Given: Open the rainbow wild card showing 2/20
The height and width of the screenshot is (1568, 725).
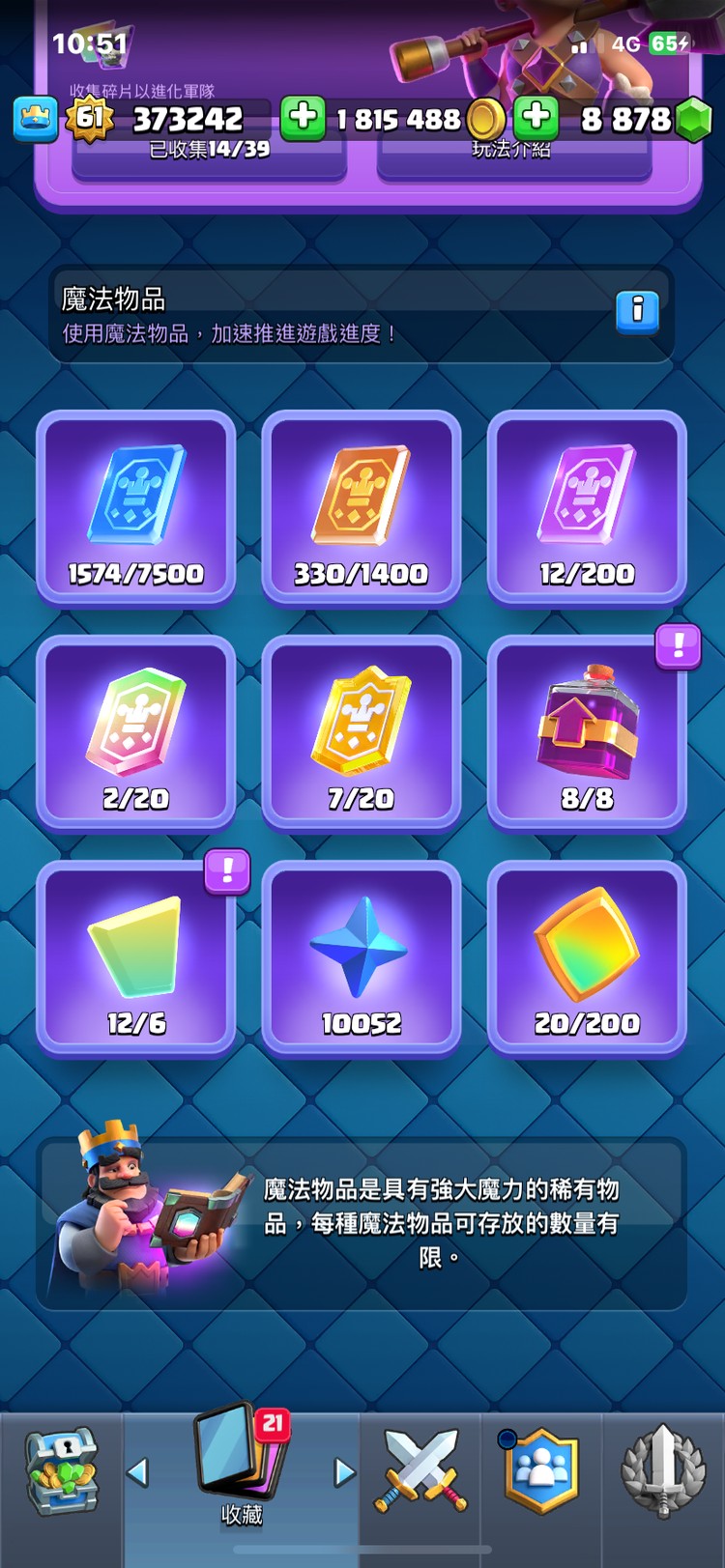Looking at the screenshot, I should point(136,733).
